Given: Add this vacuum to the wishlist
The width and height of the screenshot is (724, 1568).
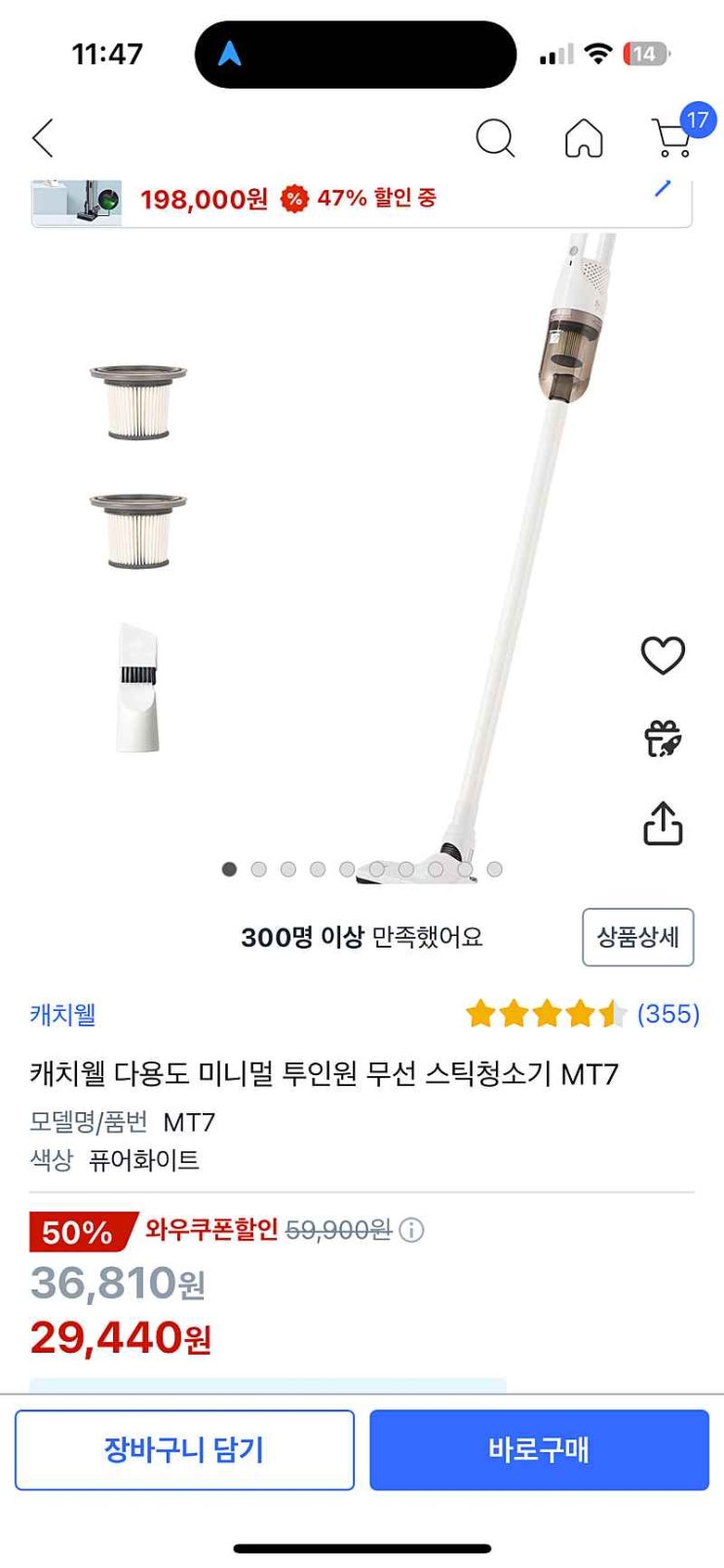Looking at the screenshot, I should (x=663, y=655).
